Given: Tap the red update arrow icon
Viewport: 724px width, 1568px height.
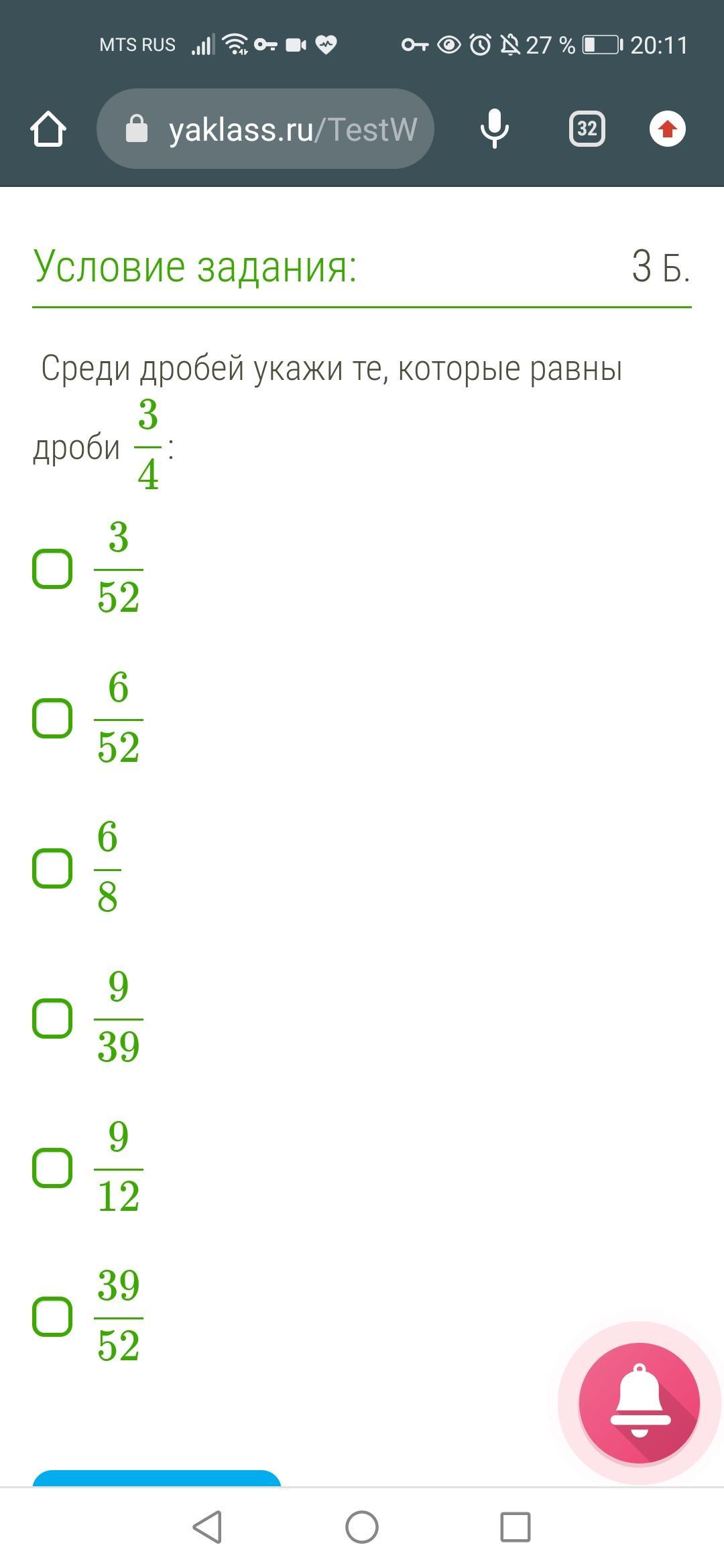Looking at the screenshot, I should [668, 129].
